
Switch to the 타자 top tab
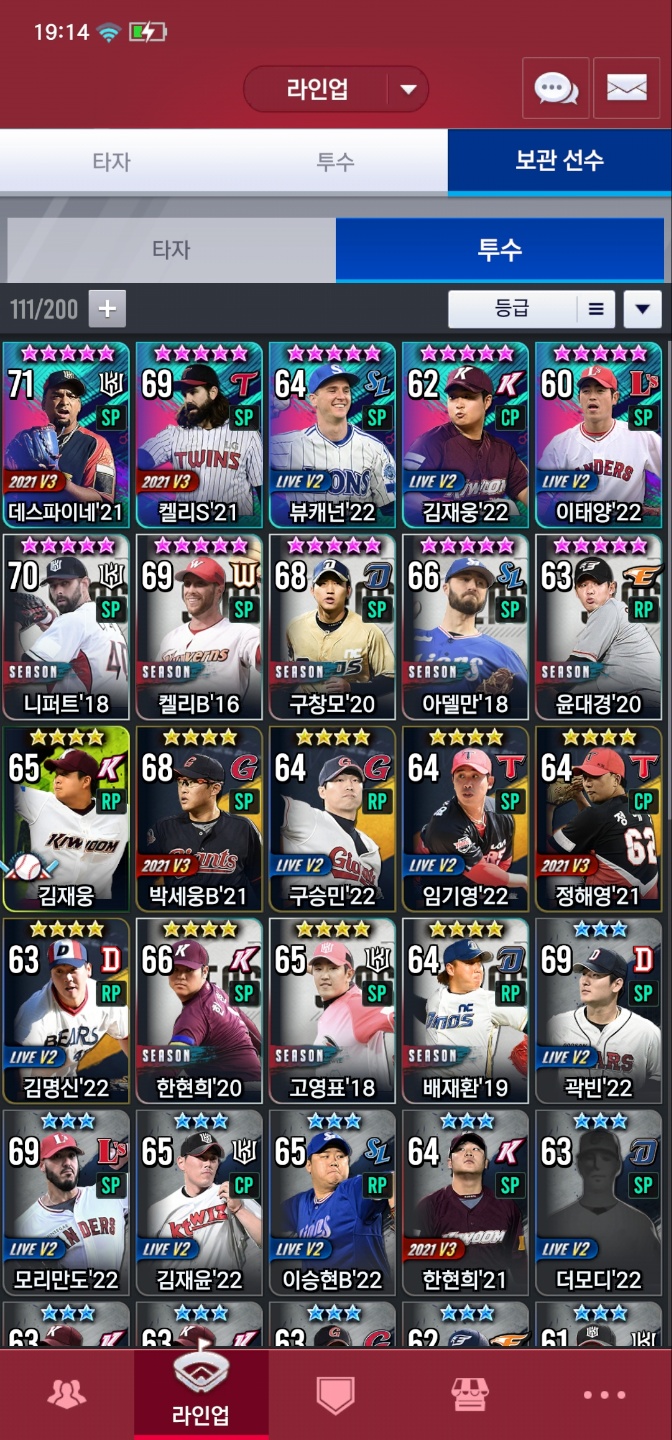(x=111, y=161)
